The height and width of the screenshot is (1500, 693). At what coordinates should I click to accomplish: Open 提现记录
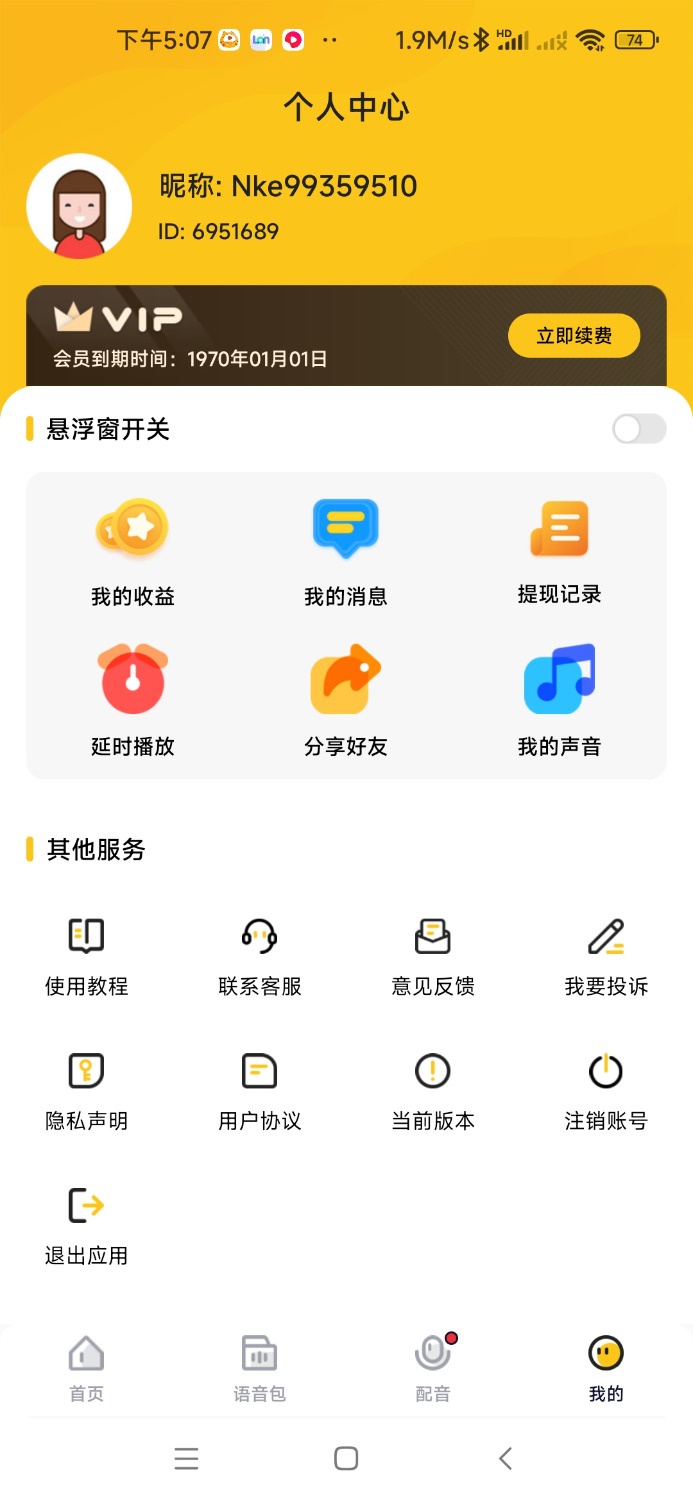tap(559, 553)
